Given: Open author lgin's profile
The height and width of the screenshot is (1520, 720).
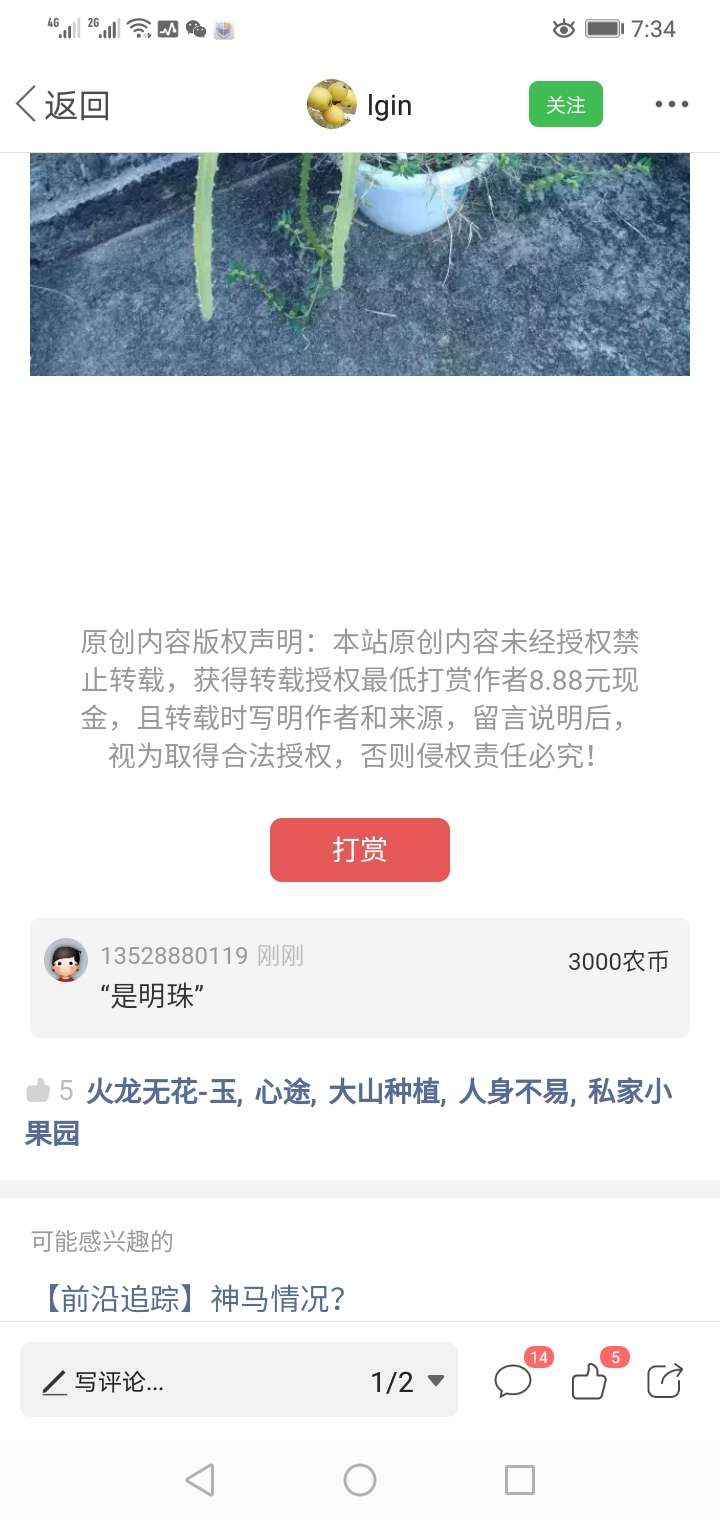Looking at the screenshot, I should tap(360, 105).
